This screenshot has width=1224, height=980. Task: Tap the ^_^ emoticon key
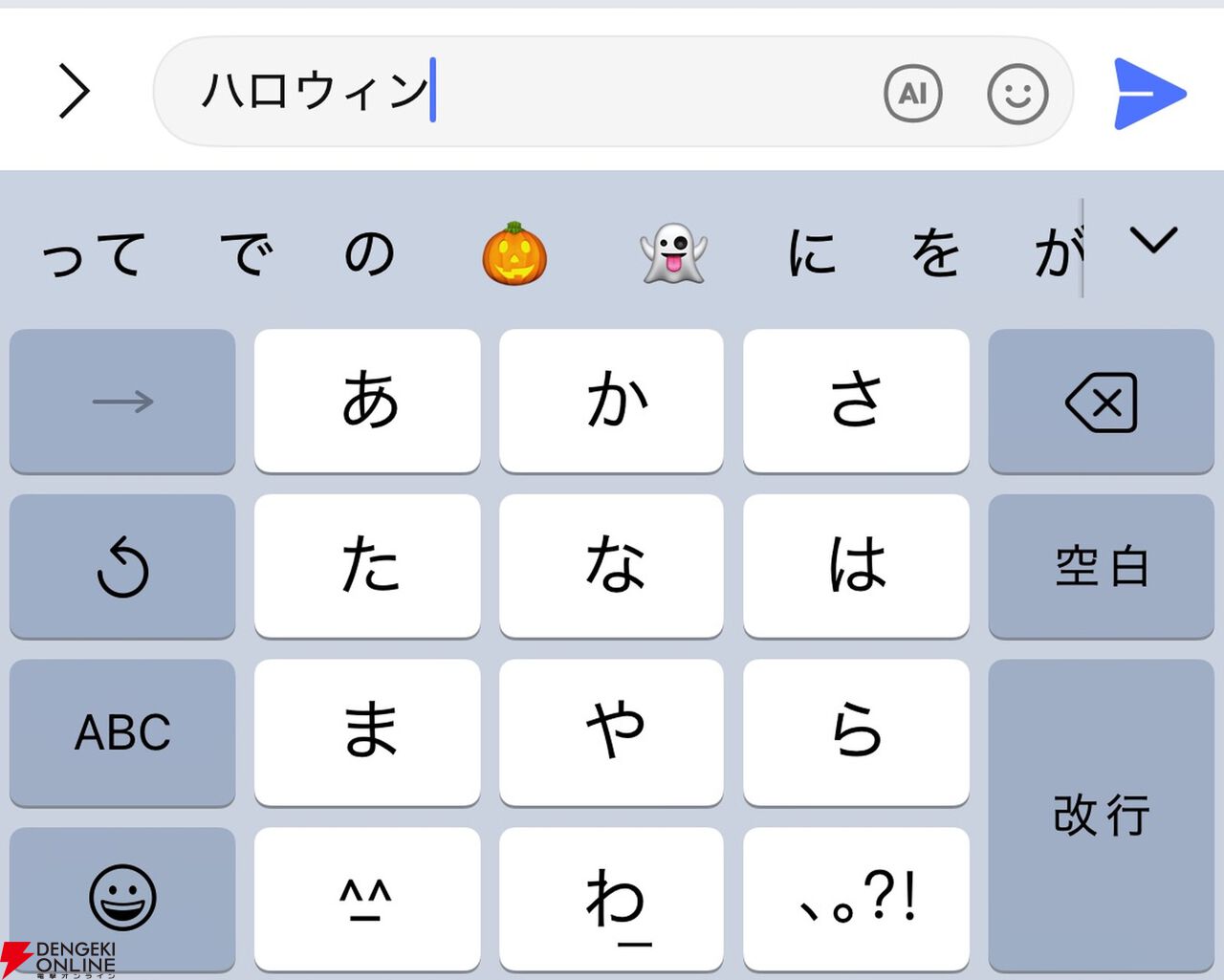367,899
